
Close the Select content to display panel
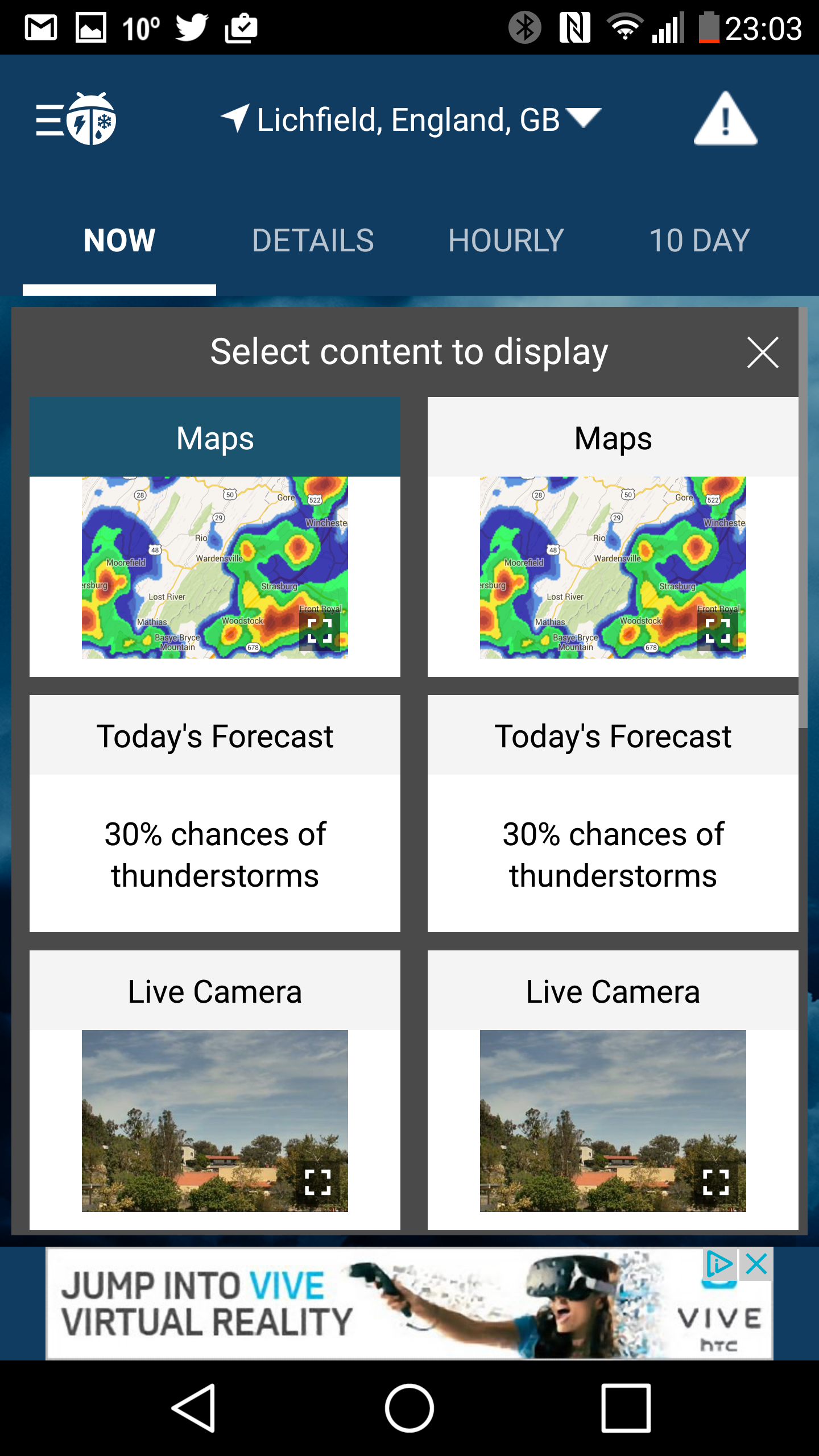coord(762,353)
